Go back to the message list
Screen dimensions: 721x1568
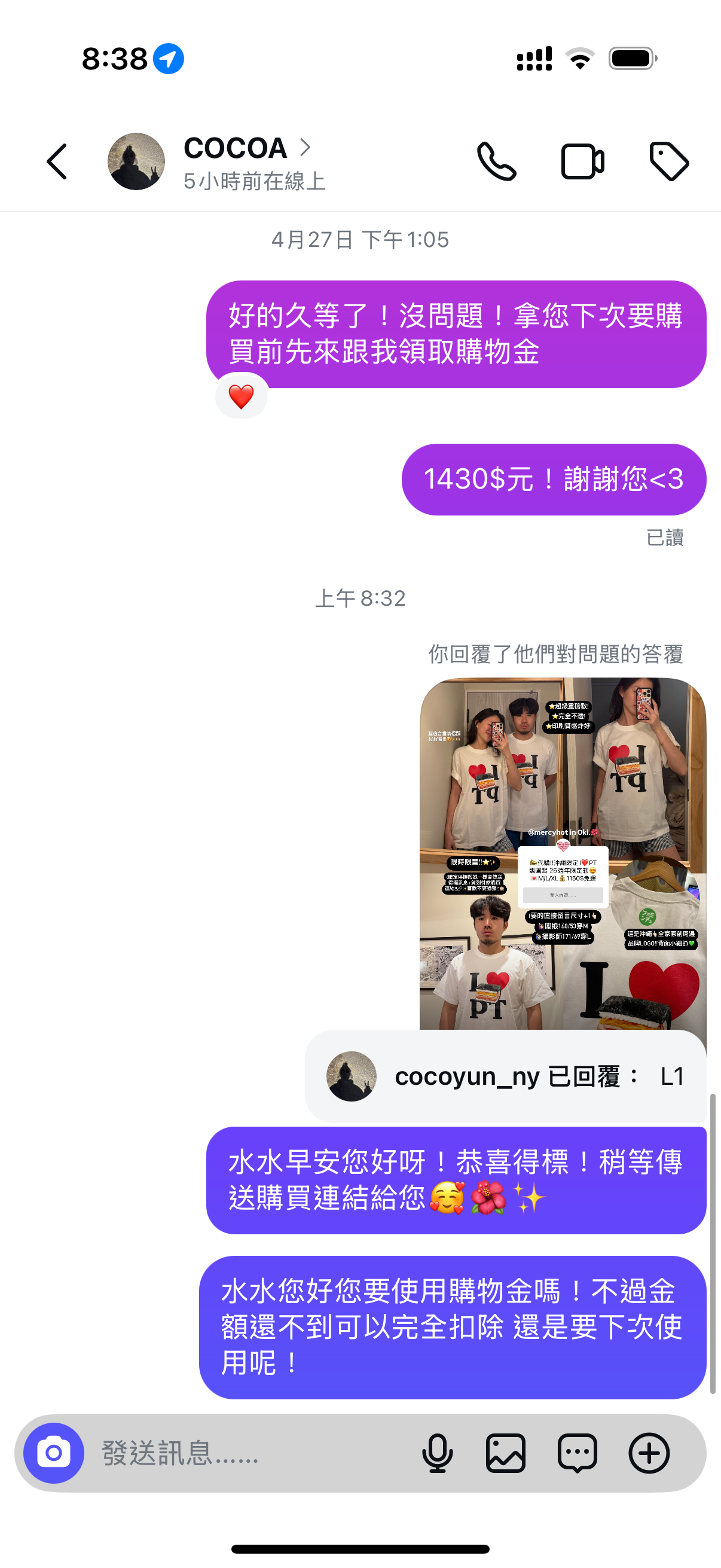pyautogui.click(x=57, y=162)
